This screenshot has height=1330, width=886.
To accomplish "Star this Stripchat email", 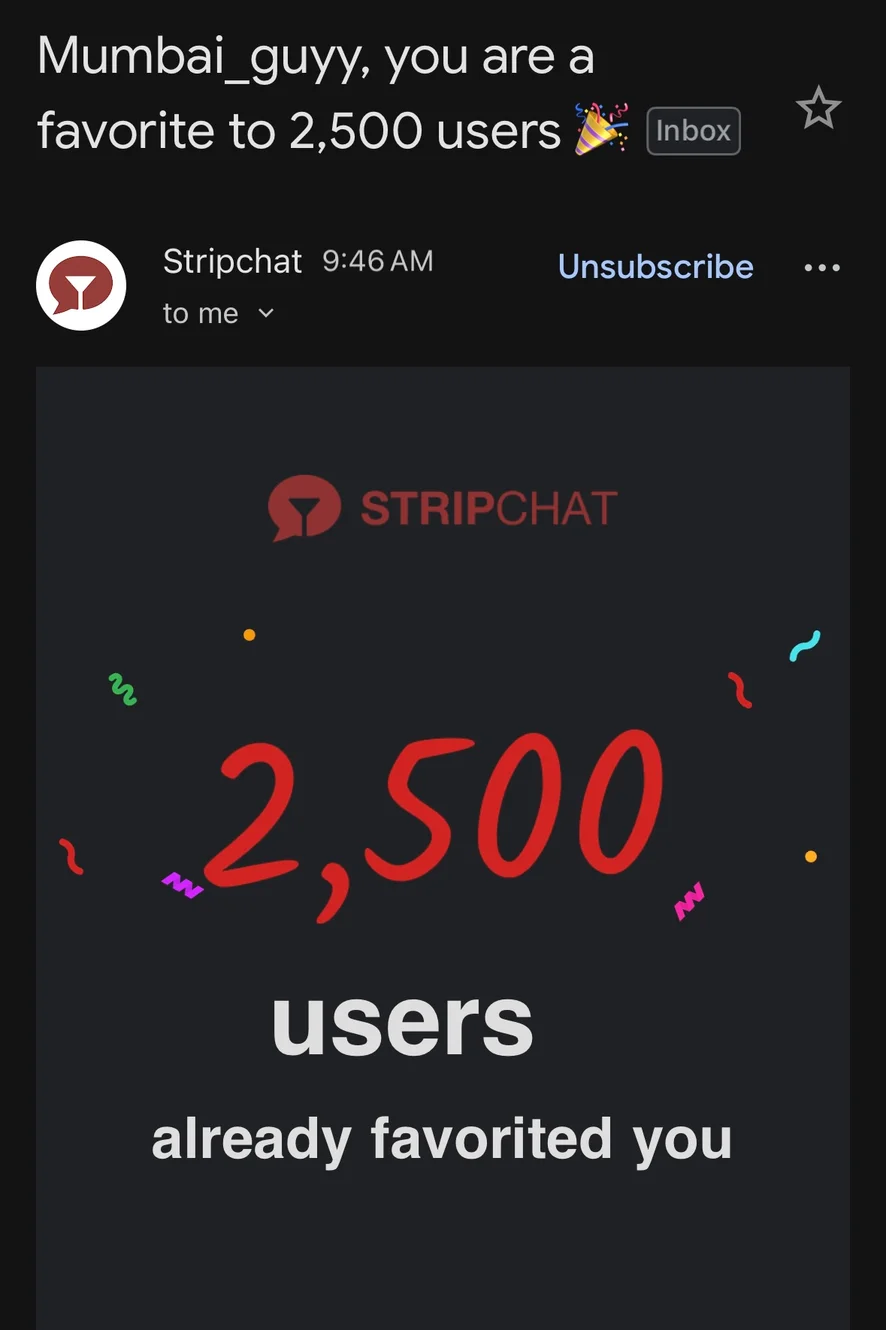I will point(819,109).
